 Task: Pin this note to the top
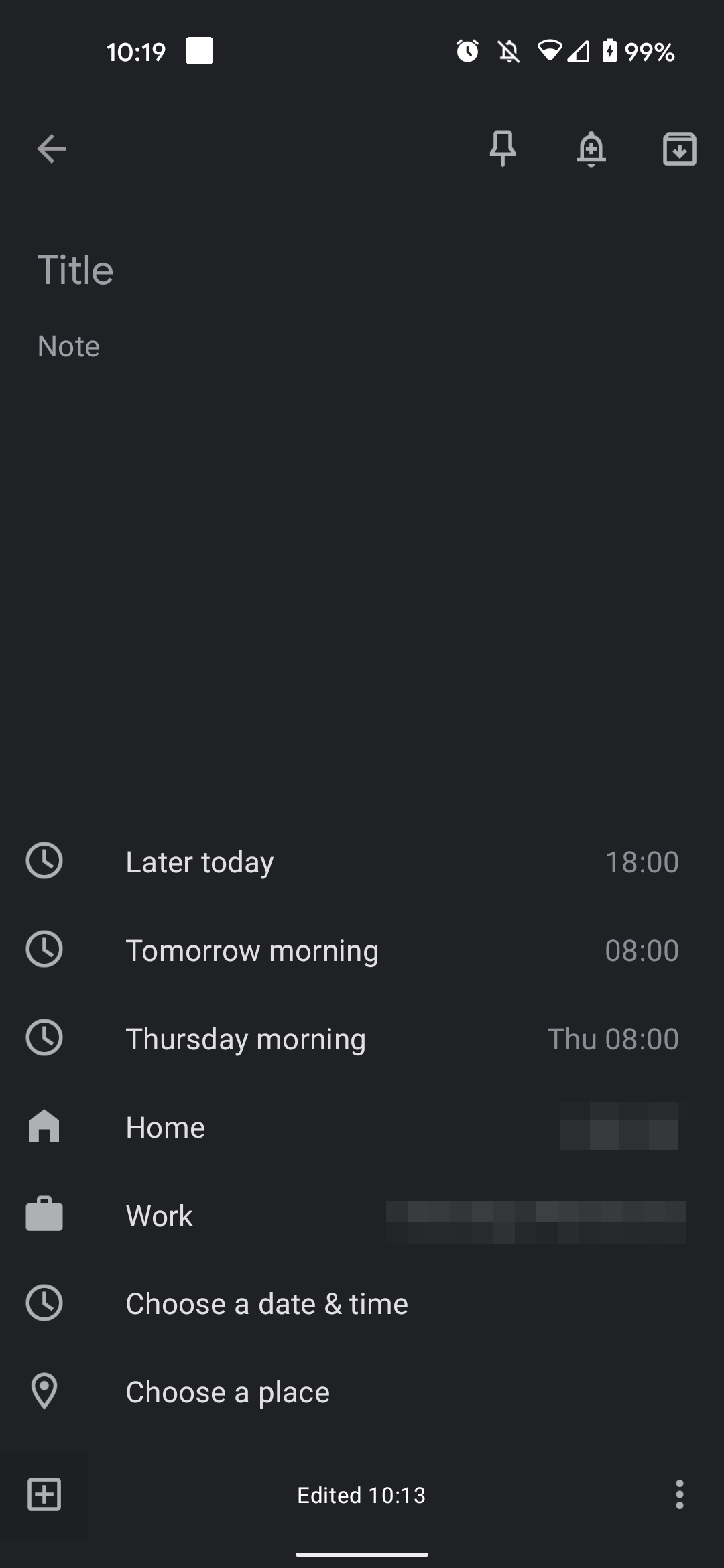pyautogui.click(x=503, y=149)
